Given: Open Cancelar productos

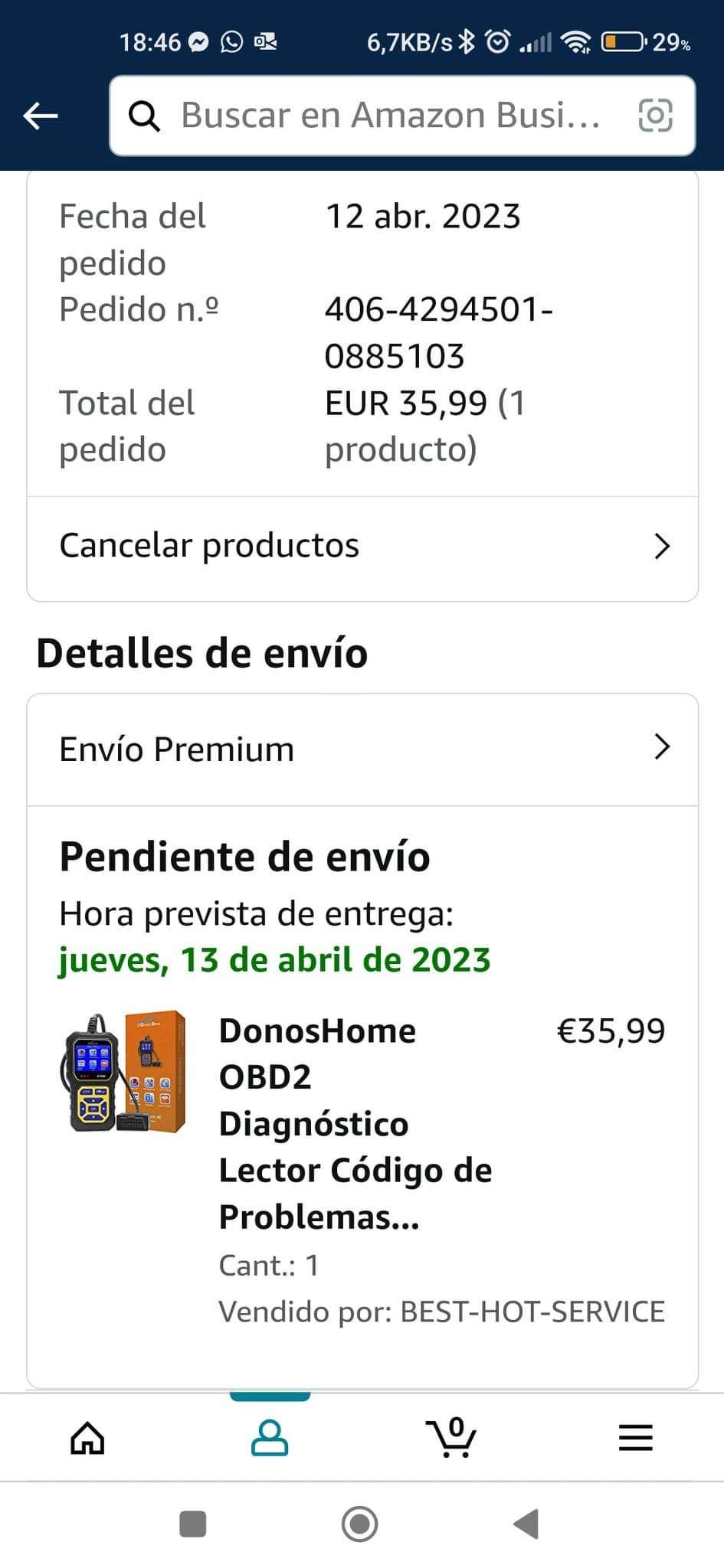Looking at the screenshot, I should 362,547.
